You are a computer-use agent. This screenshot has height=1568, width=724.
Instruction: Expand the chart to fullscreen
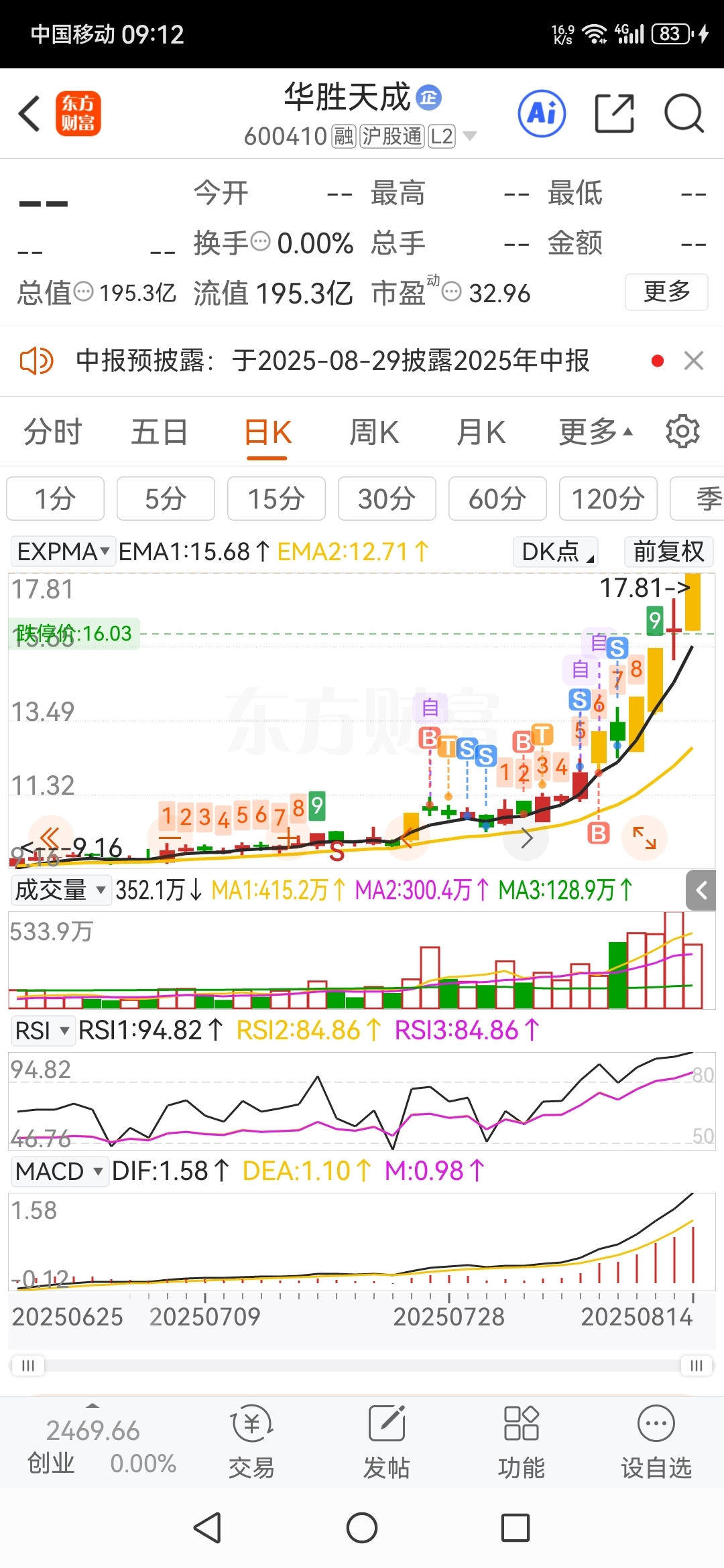[644, 838]
